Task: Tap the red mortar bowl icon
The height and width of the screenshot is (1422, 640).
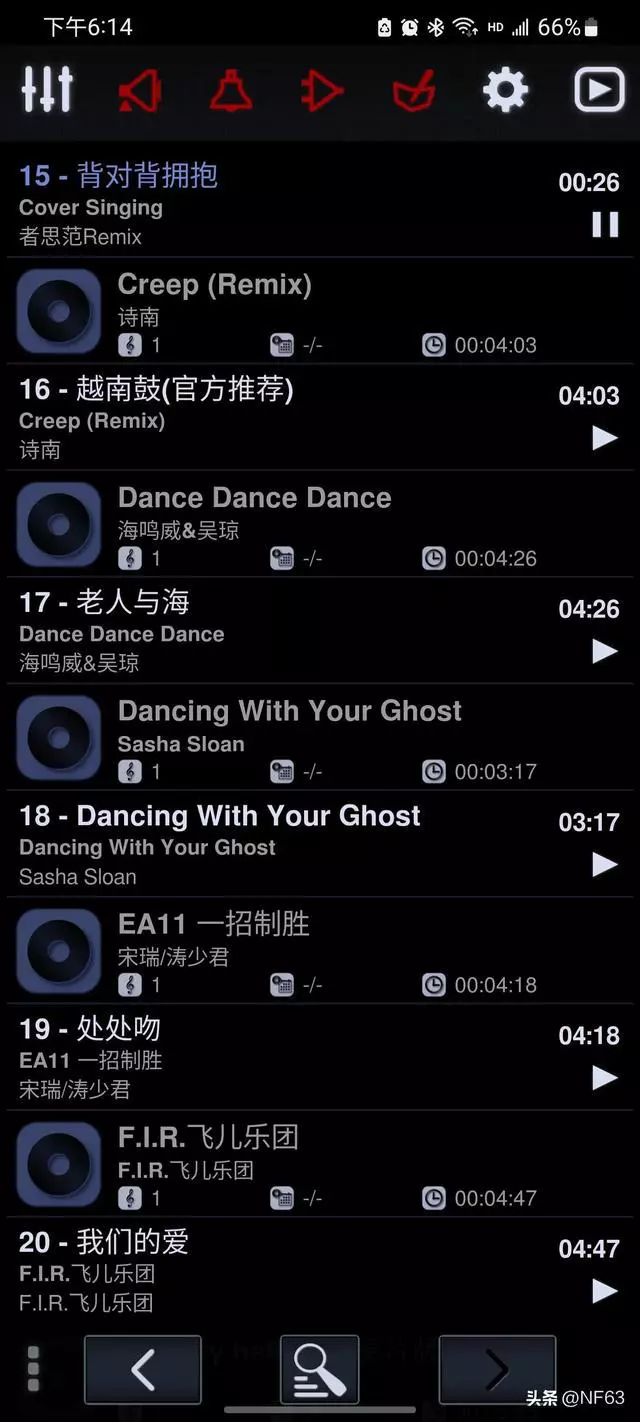Action: [413, 92]
